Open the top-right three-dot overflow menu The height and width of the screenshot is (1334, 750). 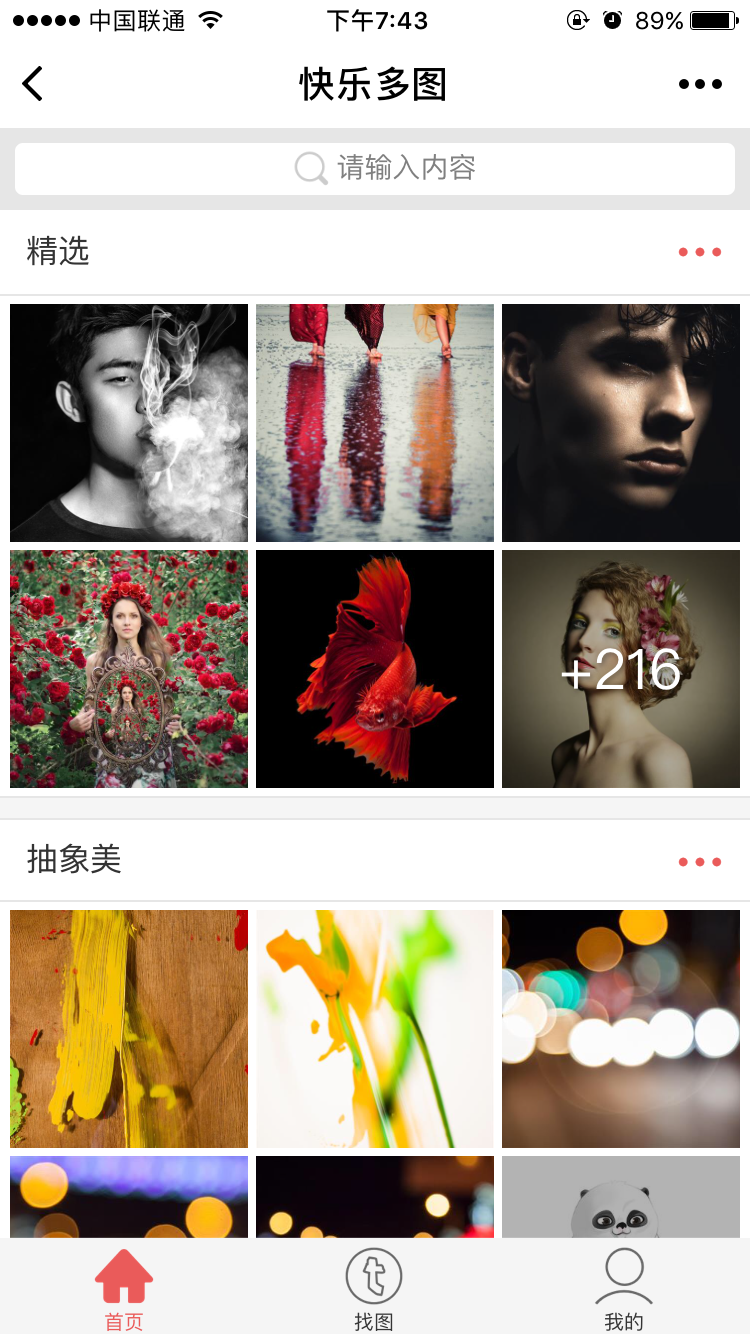click(700, 84)
